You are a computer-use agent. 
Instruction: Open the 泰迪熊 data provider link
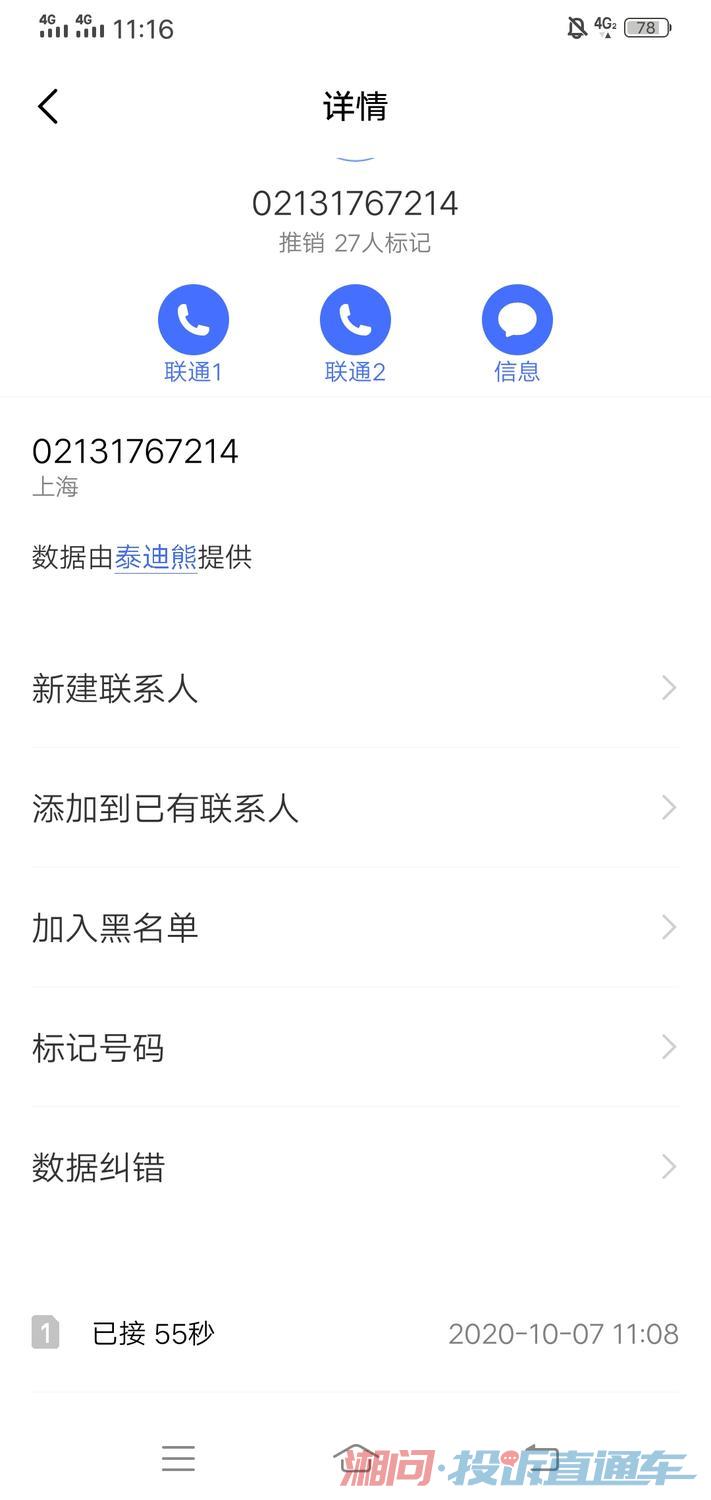(155, 557)
